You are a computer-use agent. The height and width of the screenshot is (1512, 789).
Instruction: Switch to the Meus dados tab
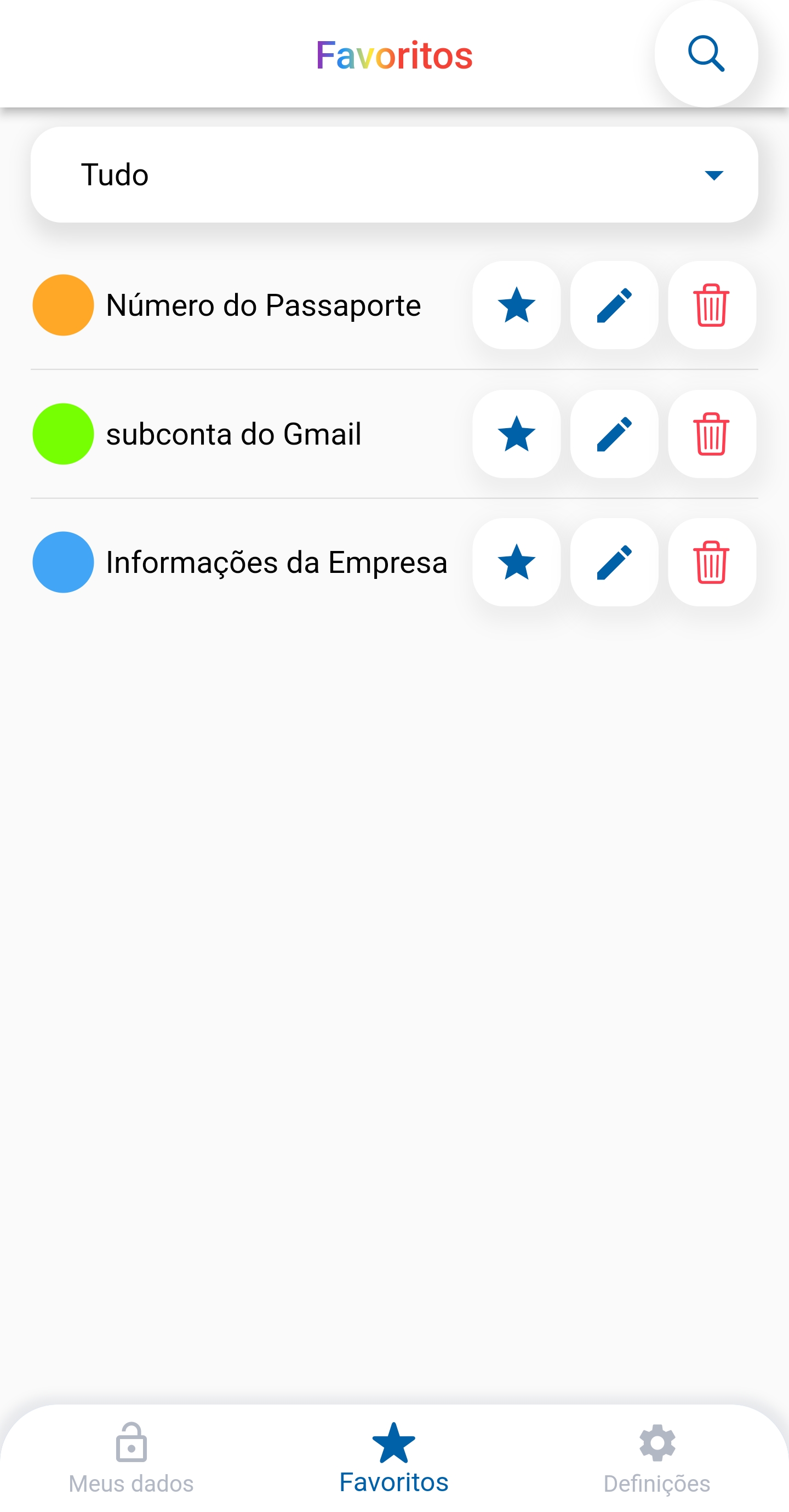[x=131, y=1458]
